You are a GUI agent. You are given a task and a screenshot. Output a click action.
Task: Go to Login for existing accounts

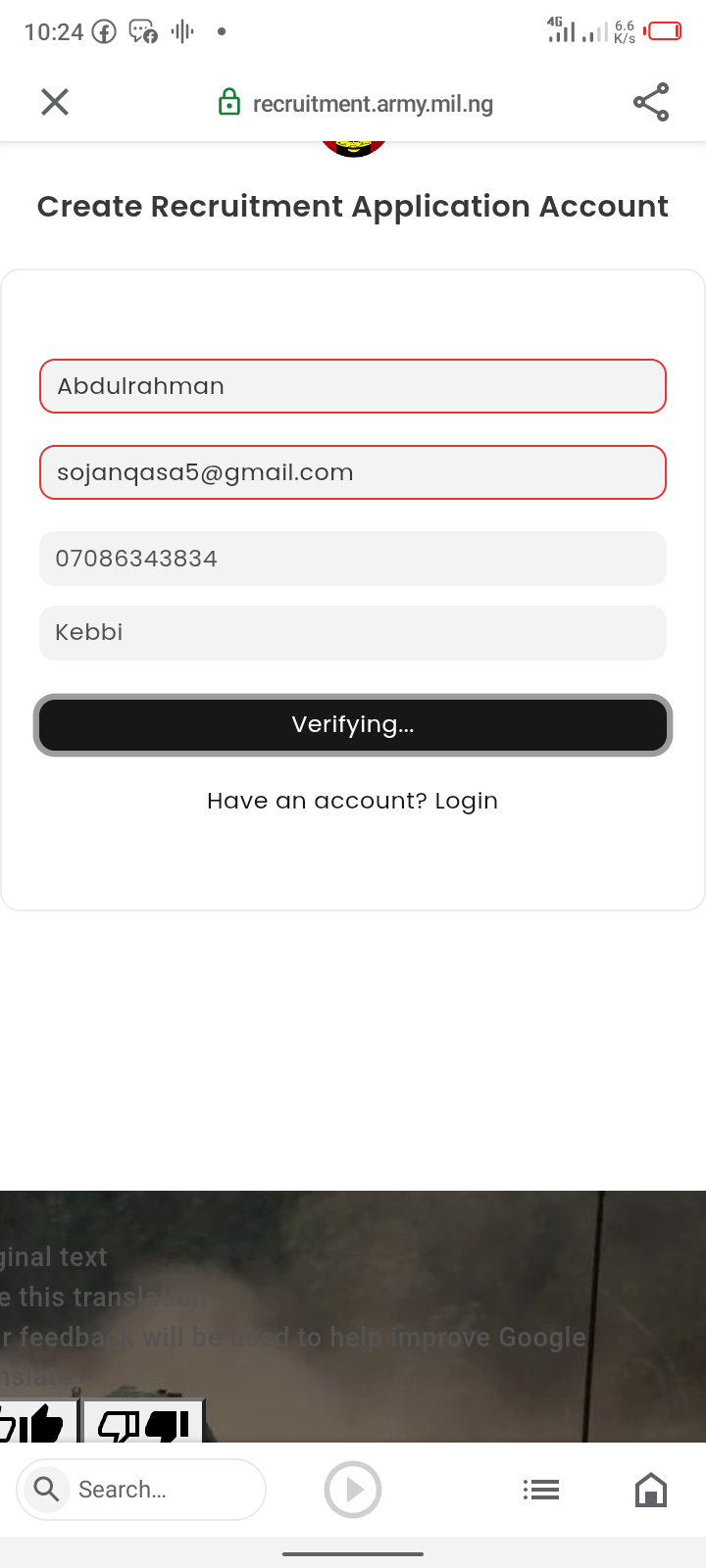[x=466, y=801]
